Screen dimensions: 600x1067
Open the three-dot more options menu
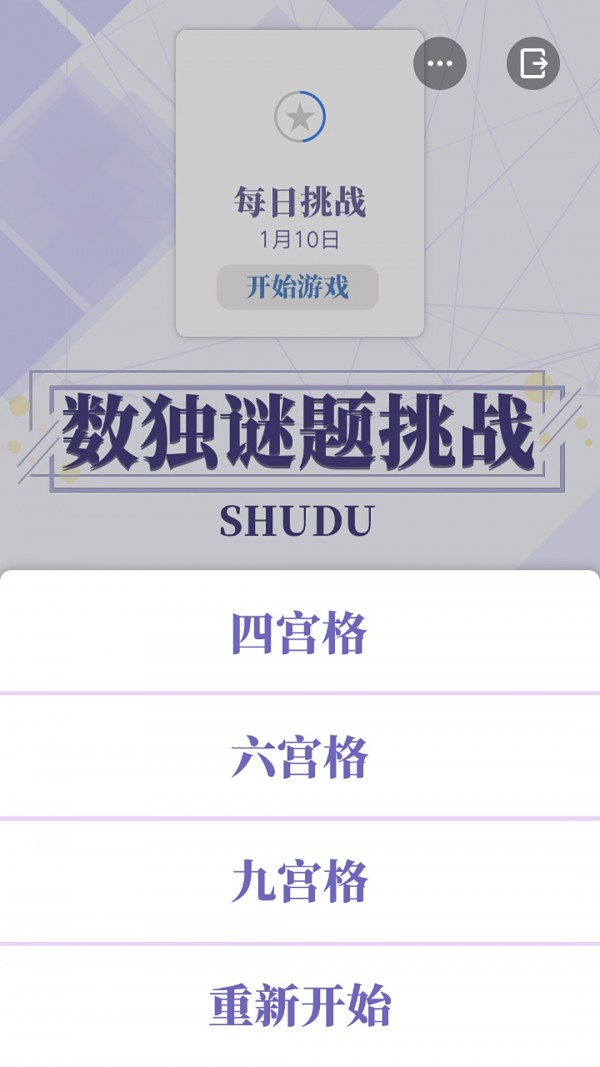(x=440, y=63)
